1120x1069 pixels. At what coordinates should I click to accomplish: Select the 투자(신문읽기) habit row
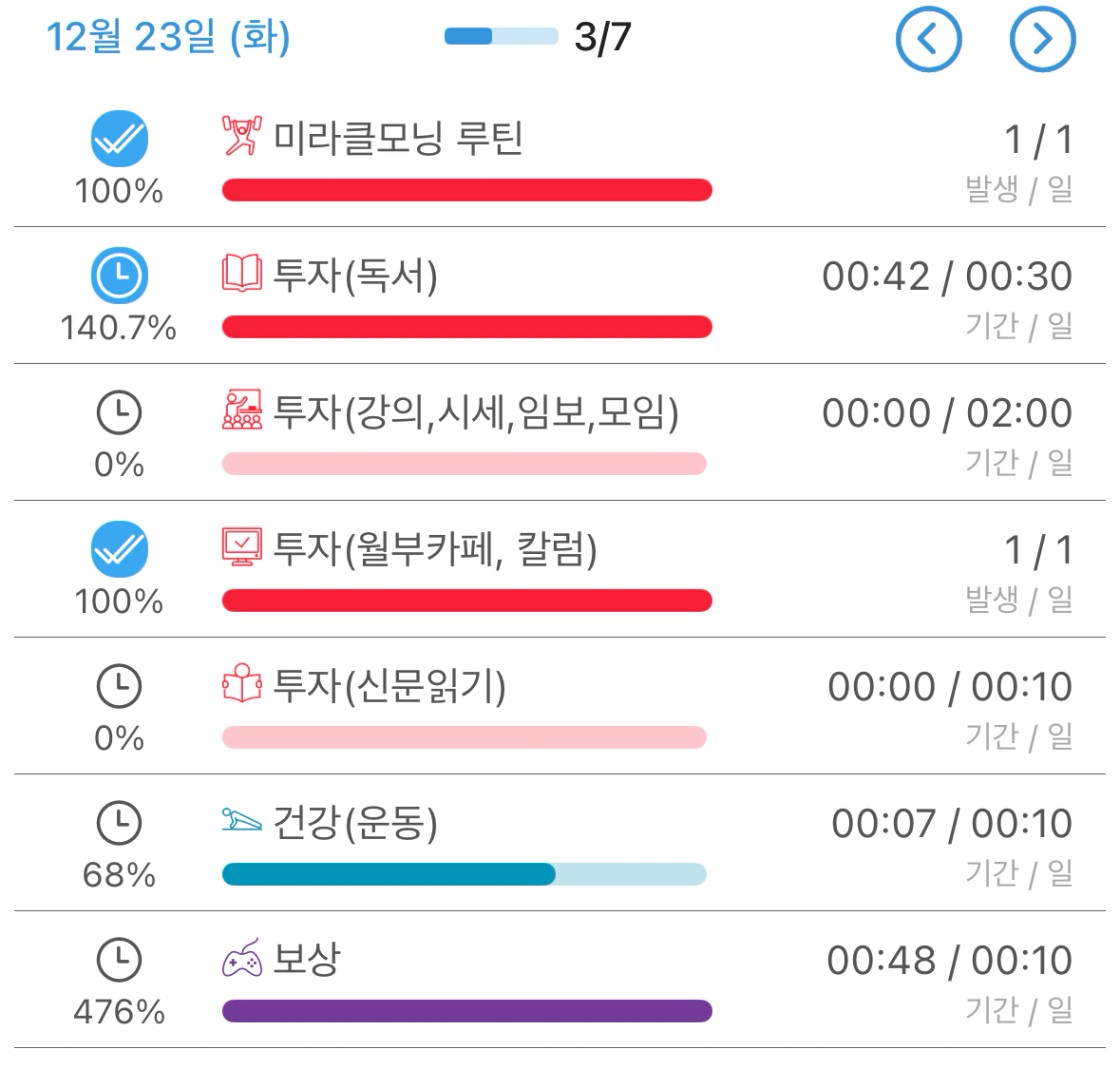pyautogui.click(x=389, y=687)
